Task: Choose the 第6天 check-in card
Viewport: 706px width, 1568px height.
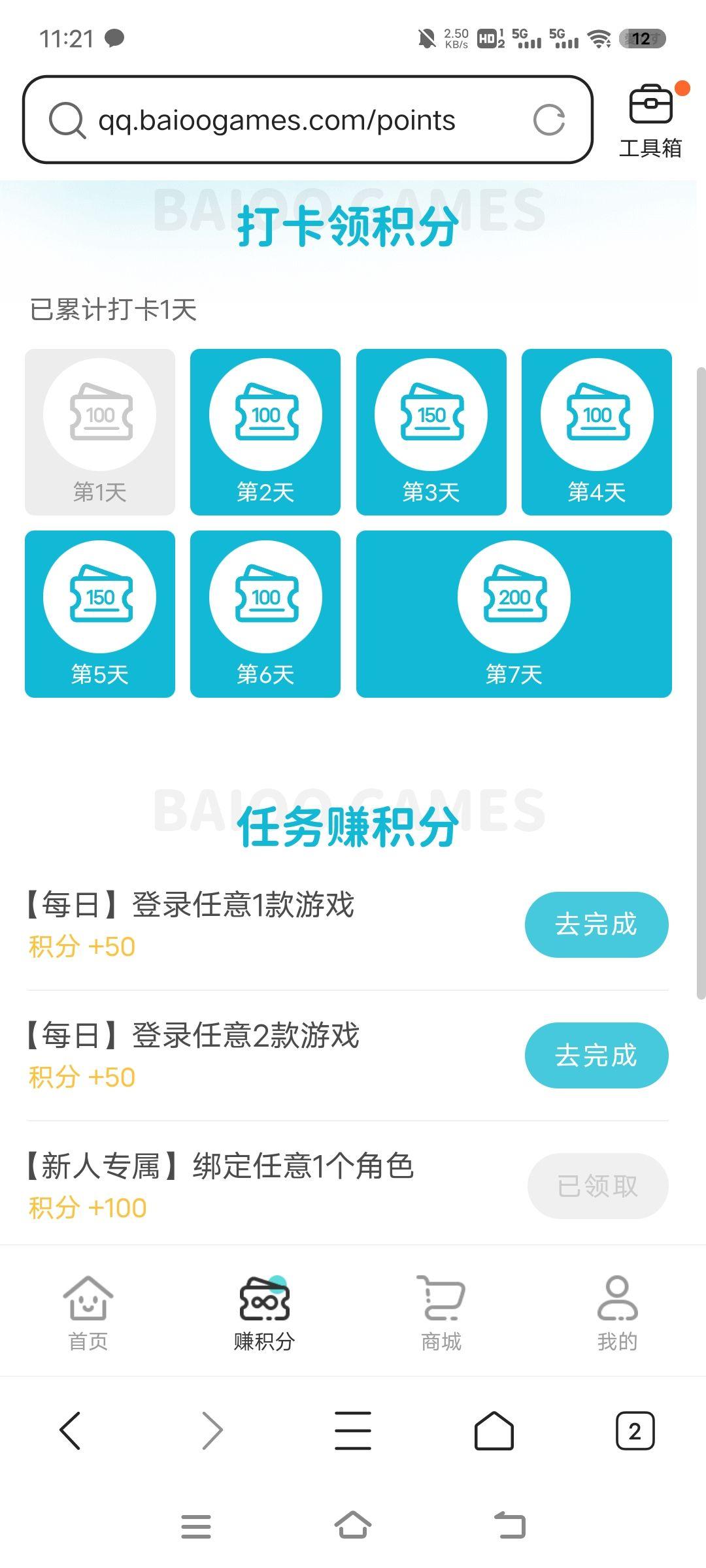Action: (x=265, y=614)
